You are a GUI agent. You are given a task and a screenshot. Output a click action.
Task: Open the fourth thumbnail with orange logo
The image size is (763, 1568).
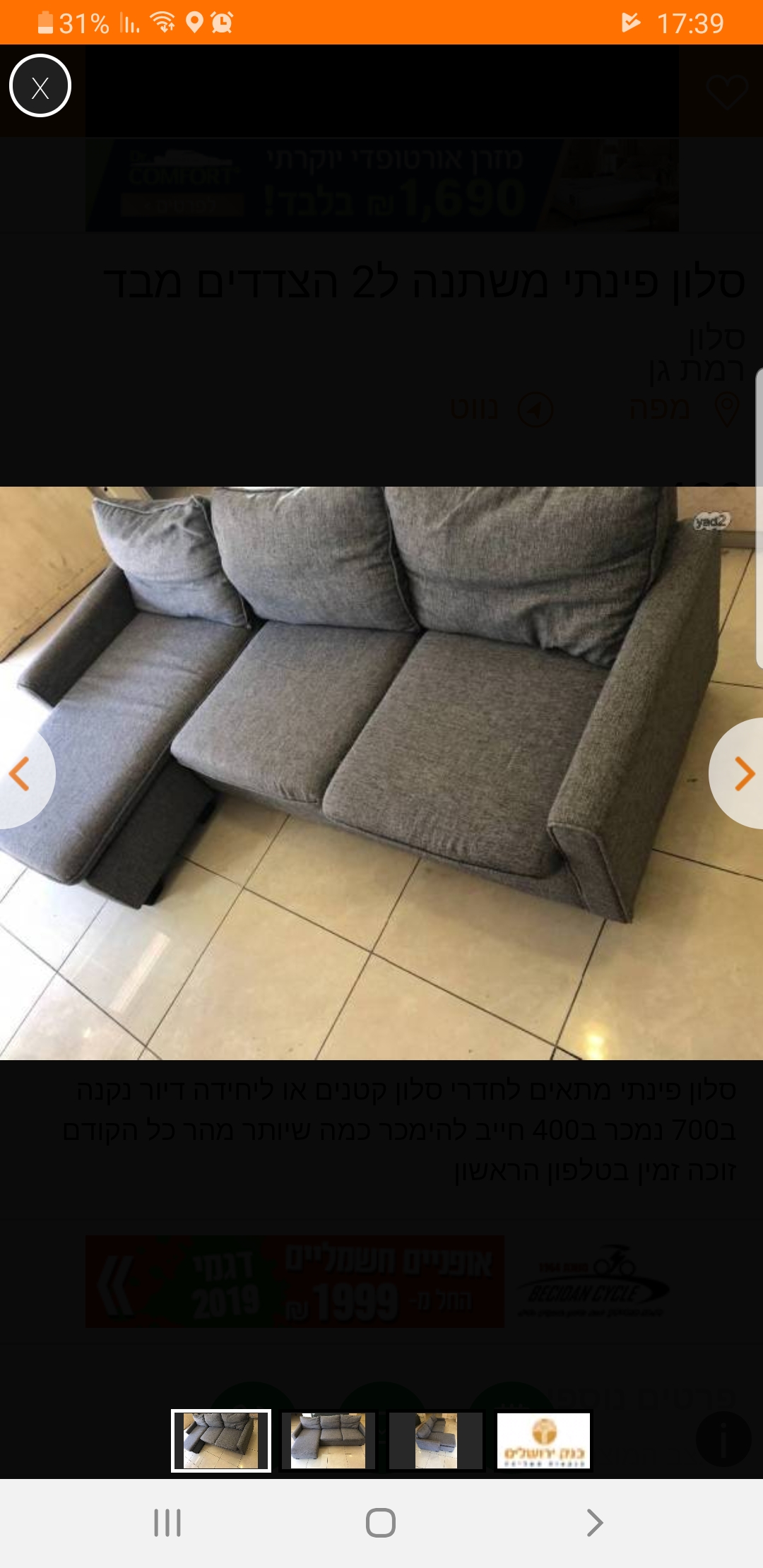point(543,1441)
